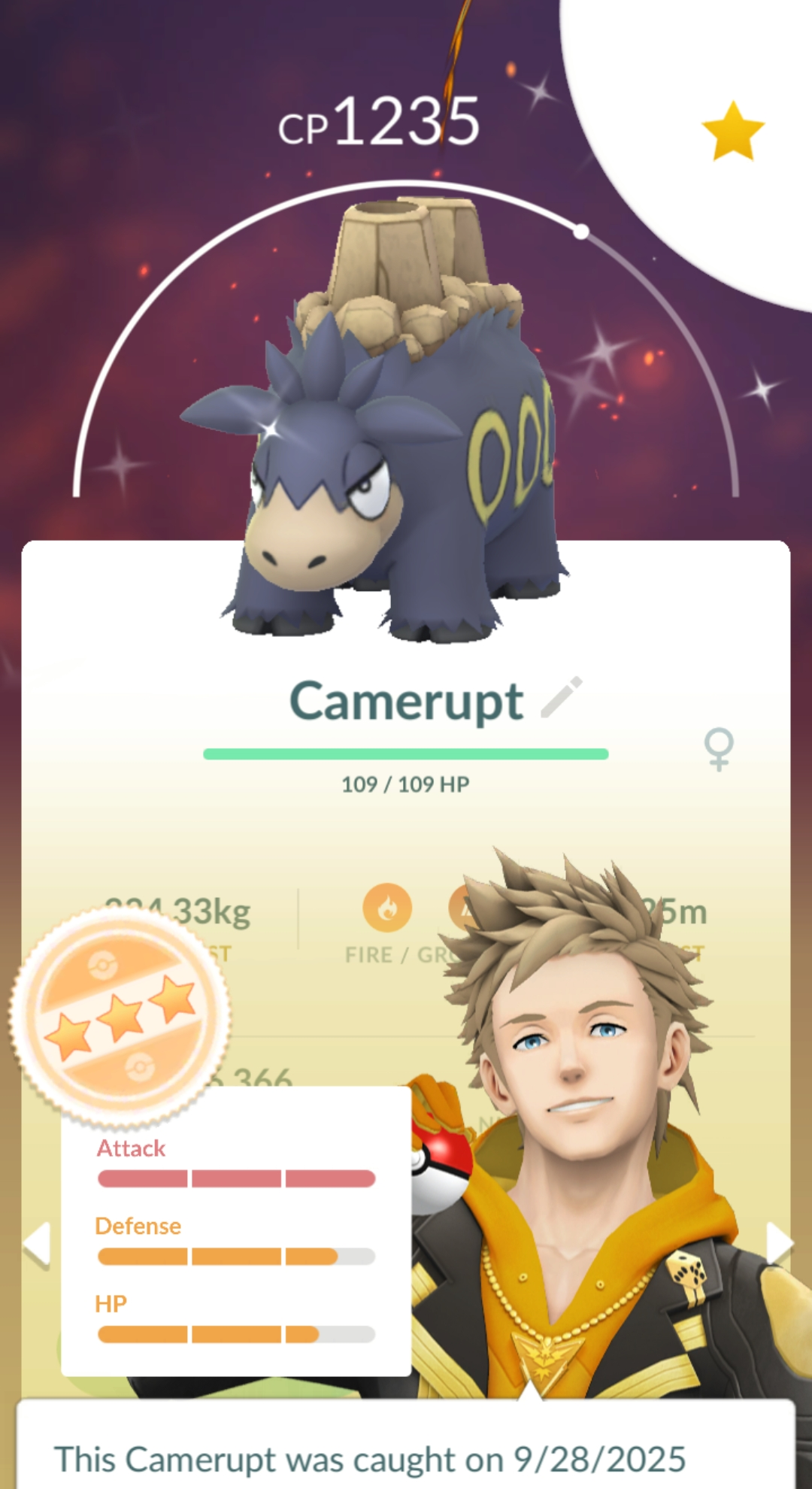The image size is (812, 1489).
Task: Continue the appraisal on the caught-date text
Action: coord(370,1460)
